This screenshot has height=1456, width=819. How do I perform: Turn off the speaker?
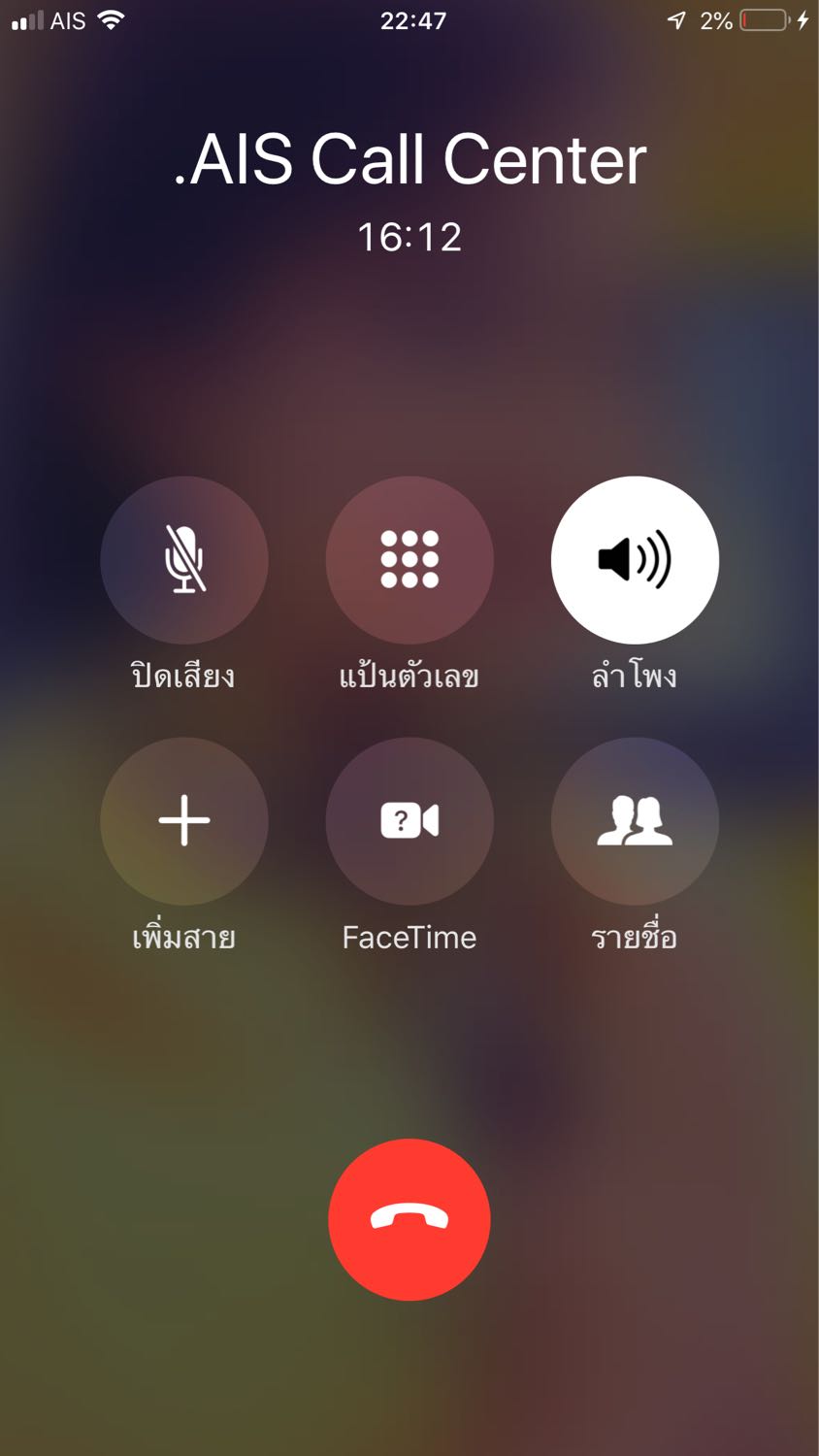[x=635, y=560]
